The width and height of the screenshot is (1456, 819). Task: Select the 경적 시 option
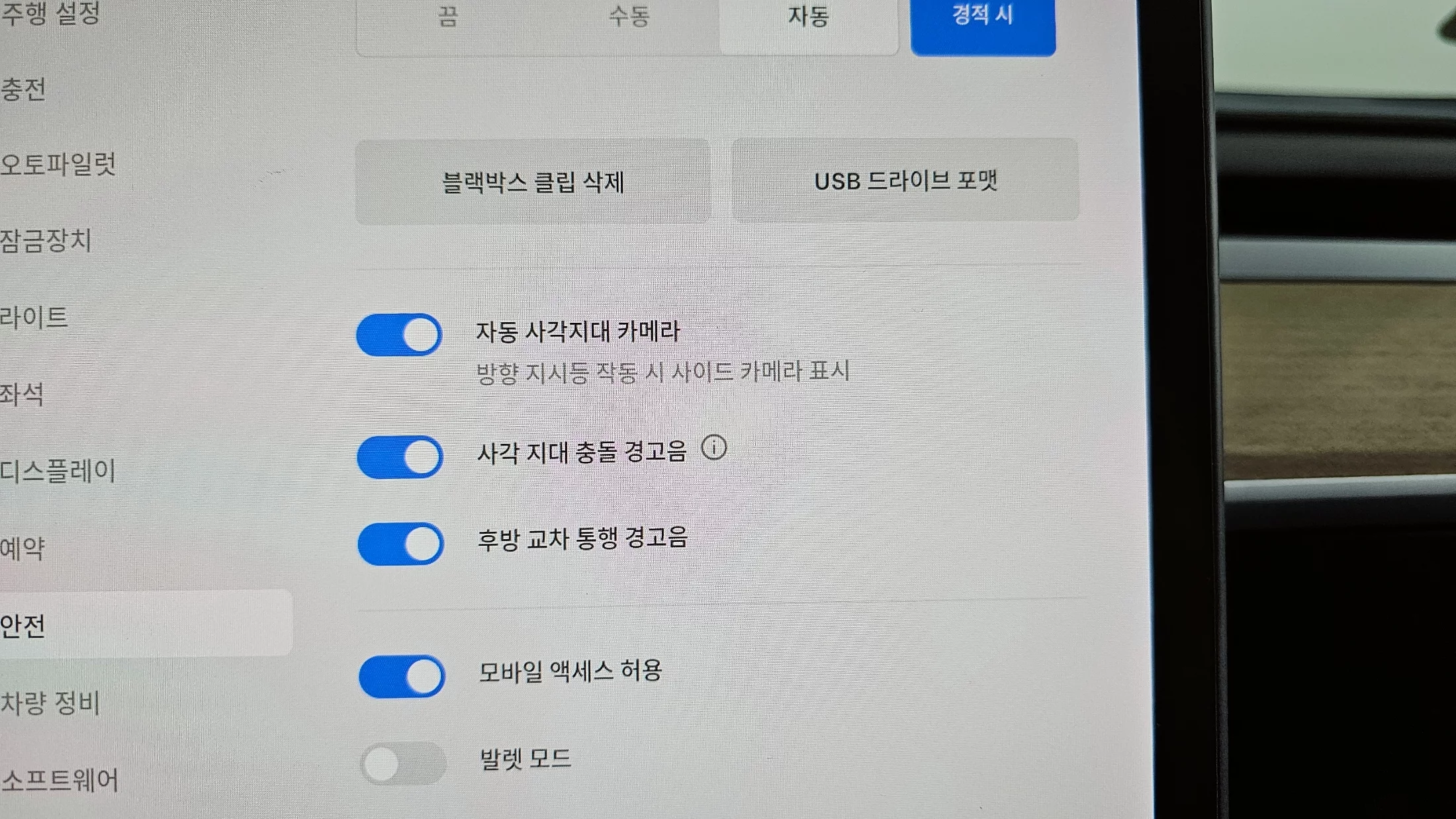tap(983, 17)
